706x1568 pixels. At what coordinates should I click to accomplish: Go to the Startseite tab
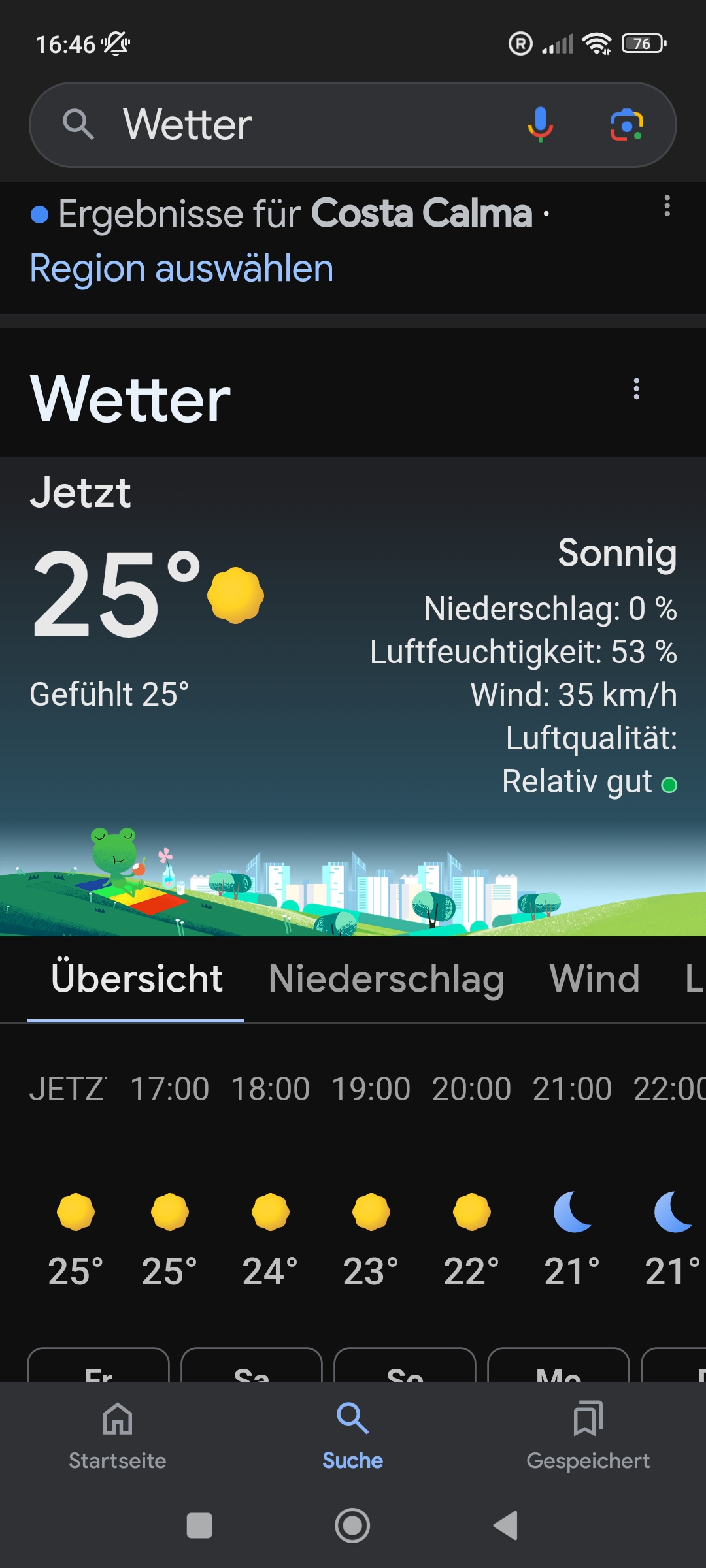[x=118, y=1436]
